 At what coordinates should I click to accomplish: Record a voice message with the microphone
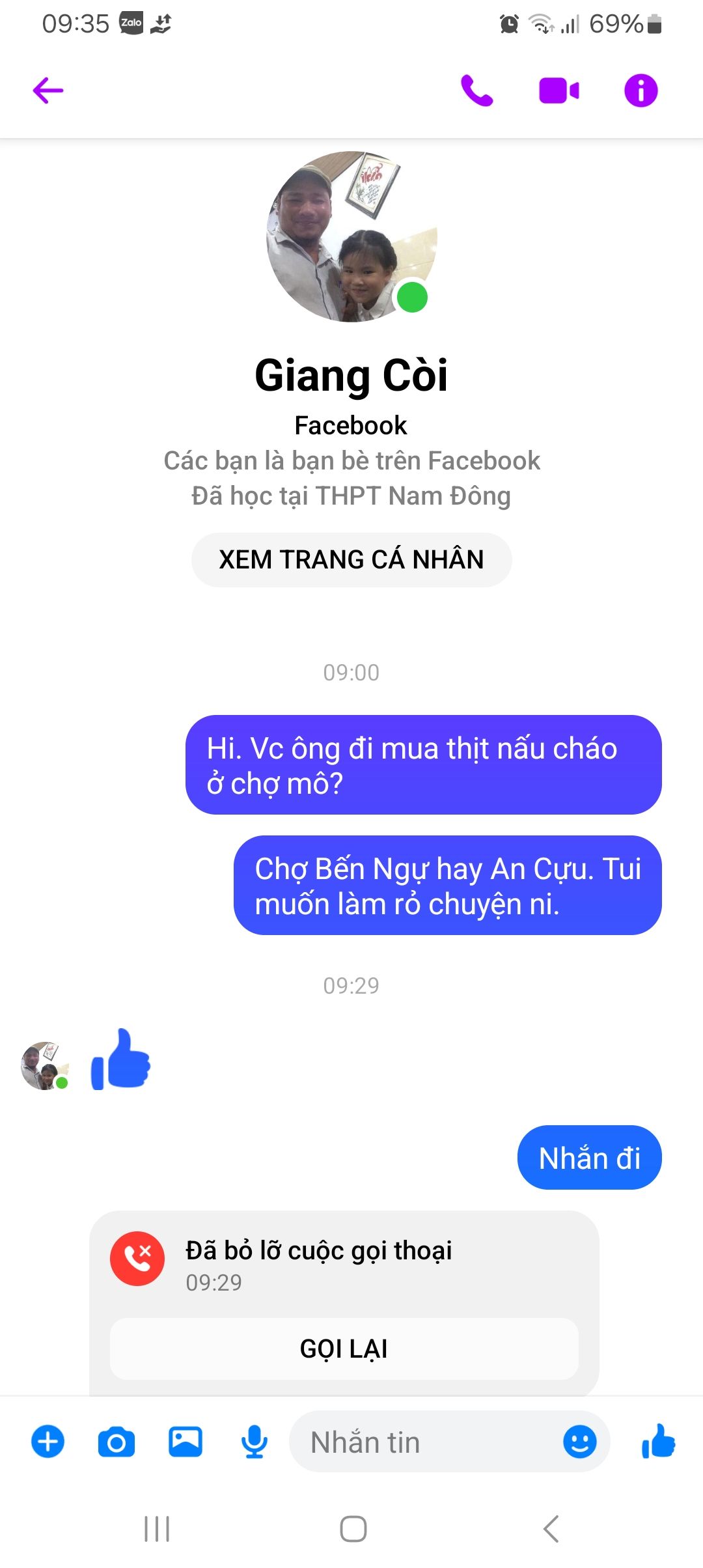tap(255, 1442)
